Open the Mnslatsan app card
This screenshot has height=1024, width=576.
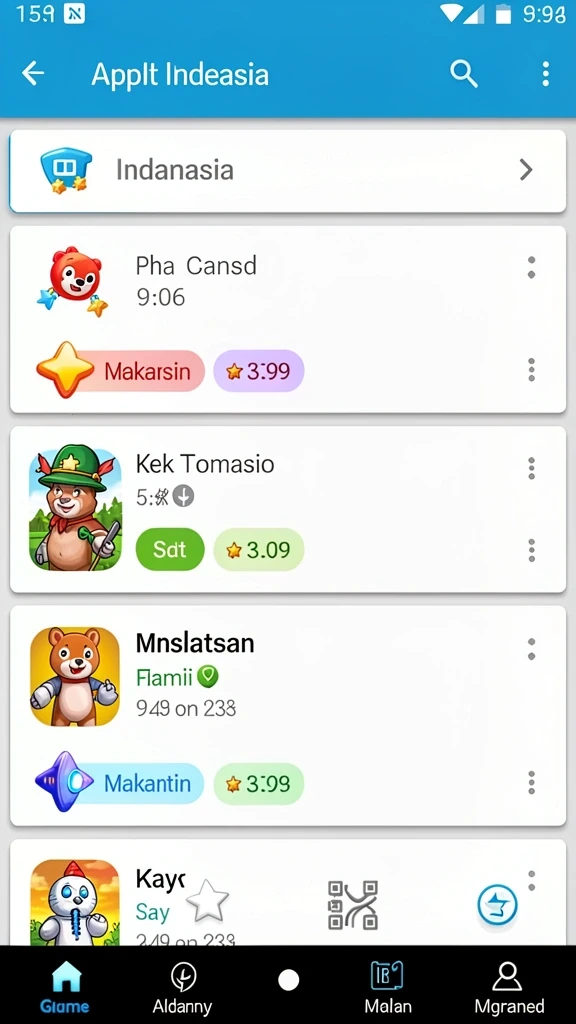[288, 716]
